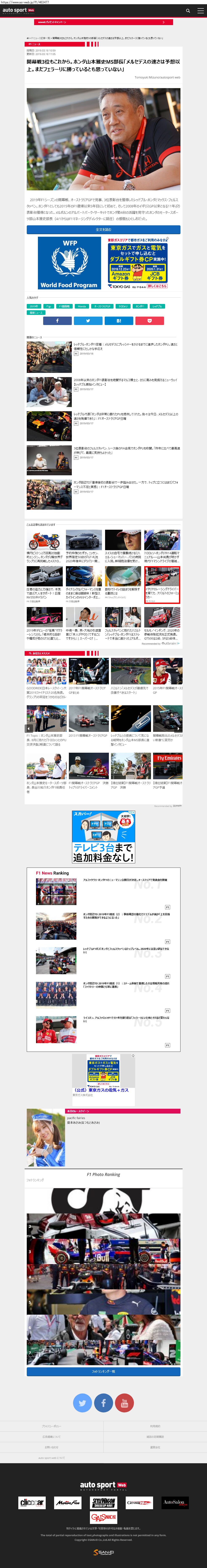Open the プライバシーポリシー footer link
This screenshot has width=207, height=1568.
click(x=52, y=1426)
